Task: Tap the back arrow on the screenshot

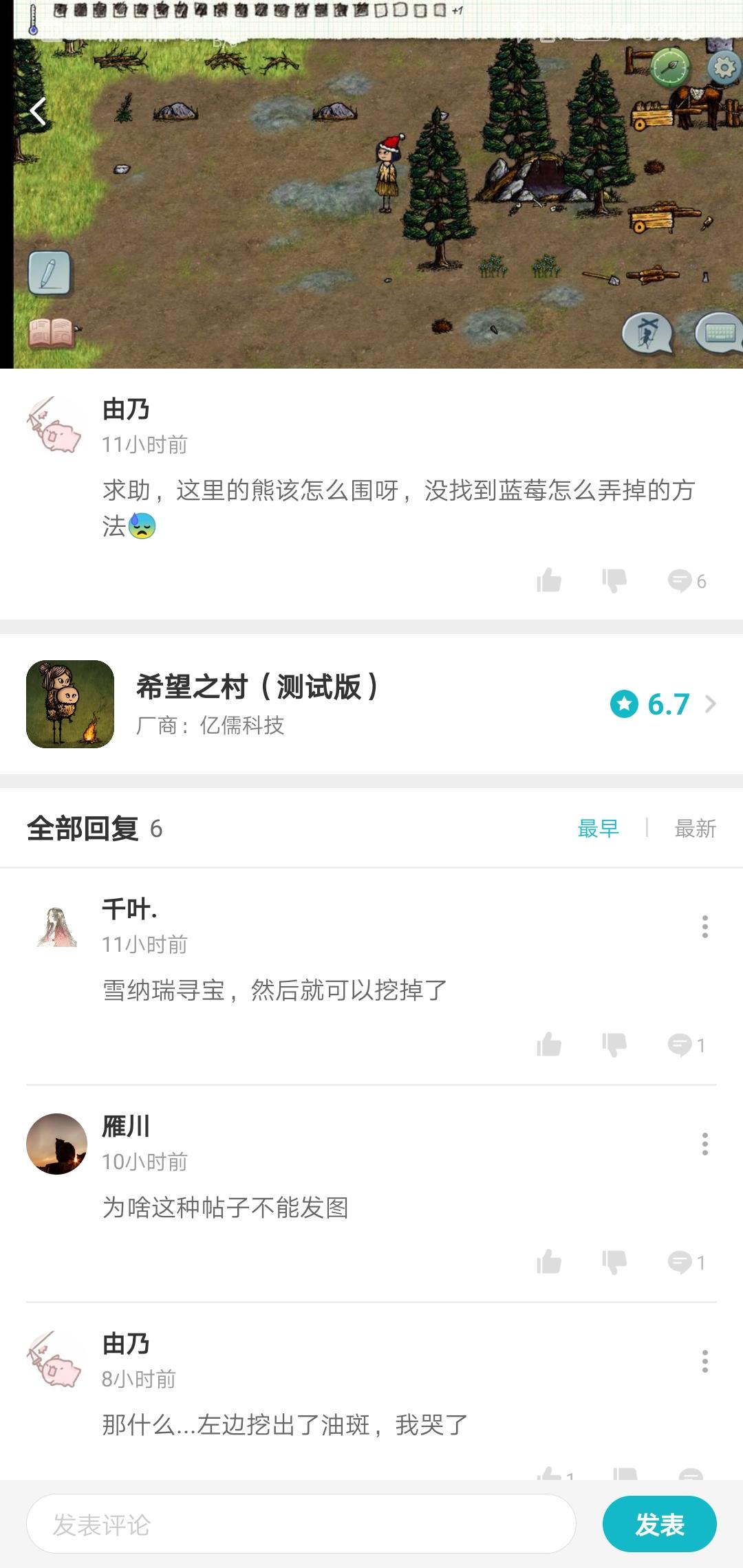Action: click(38, 111)
